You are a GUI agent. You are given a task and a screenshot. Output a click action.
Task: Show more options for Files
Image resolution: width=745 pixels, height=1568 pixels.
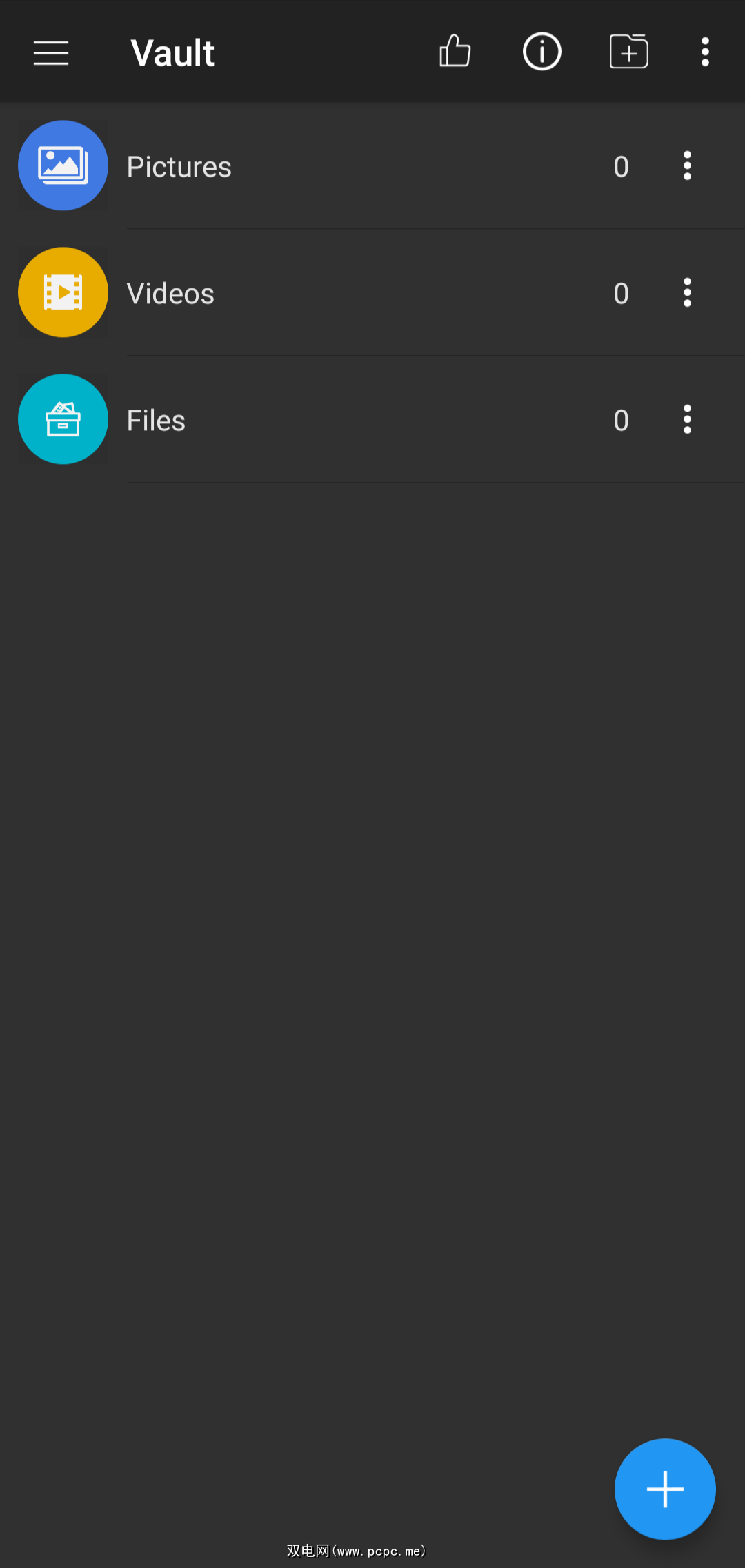pos(687,420)
